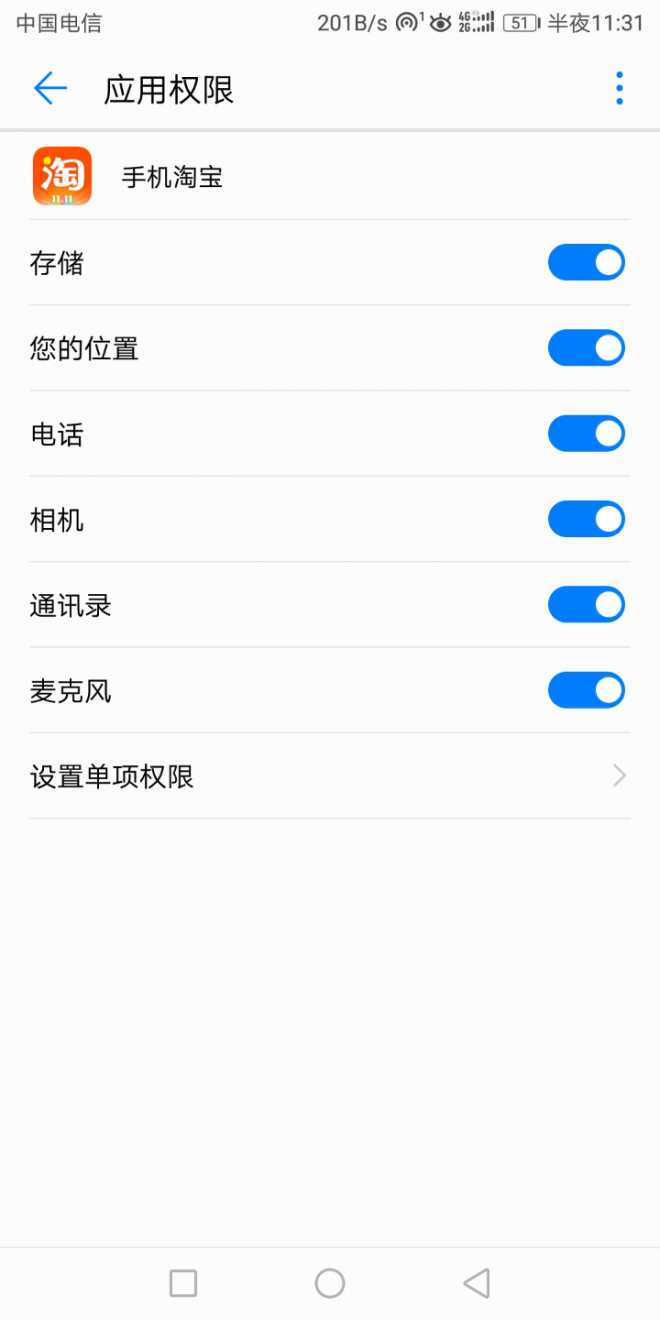Open the recent apps view
Screen dimensions: 660x1320
coord(183,1283)
